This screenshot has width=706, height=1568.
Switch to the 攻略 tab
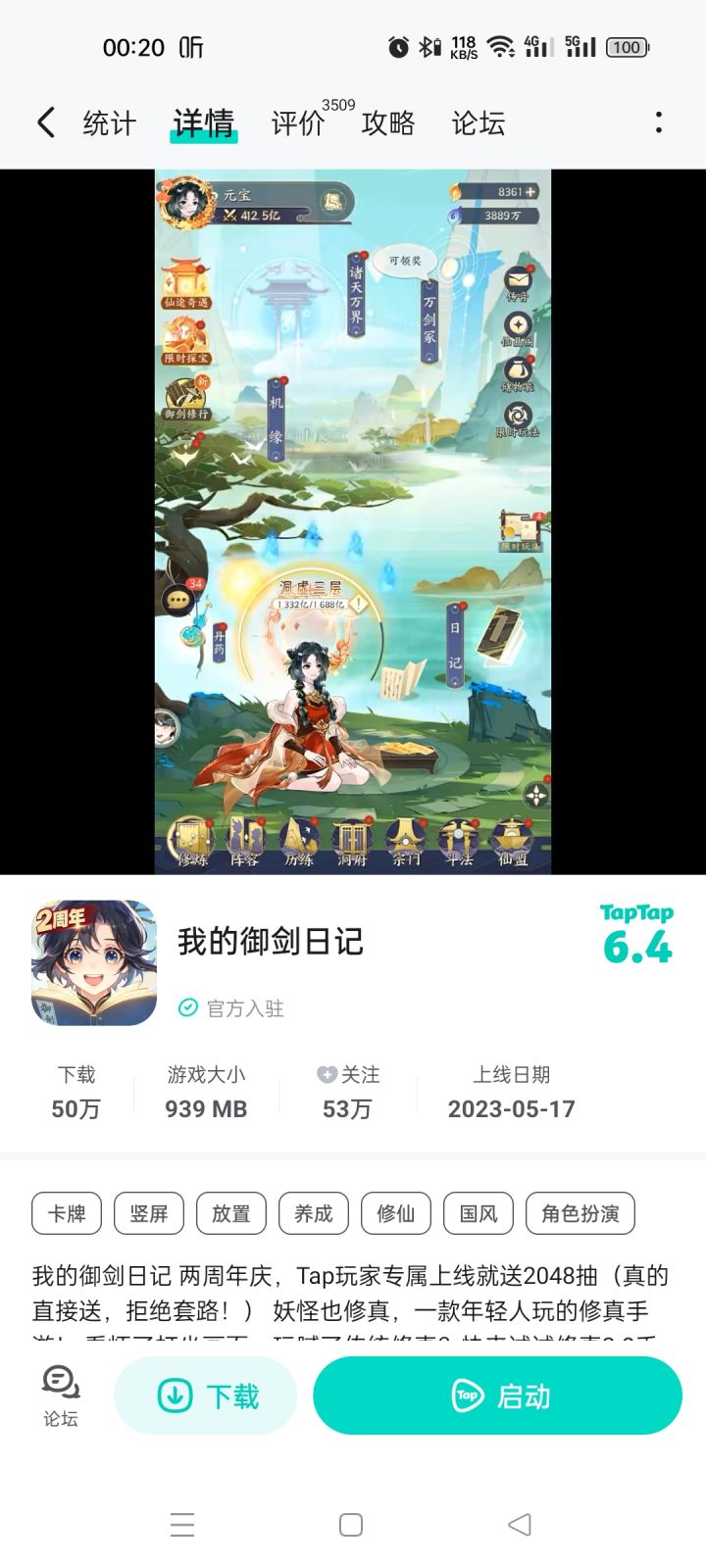[388, 123]
